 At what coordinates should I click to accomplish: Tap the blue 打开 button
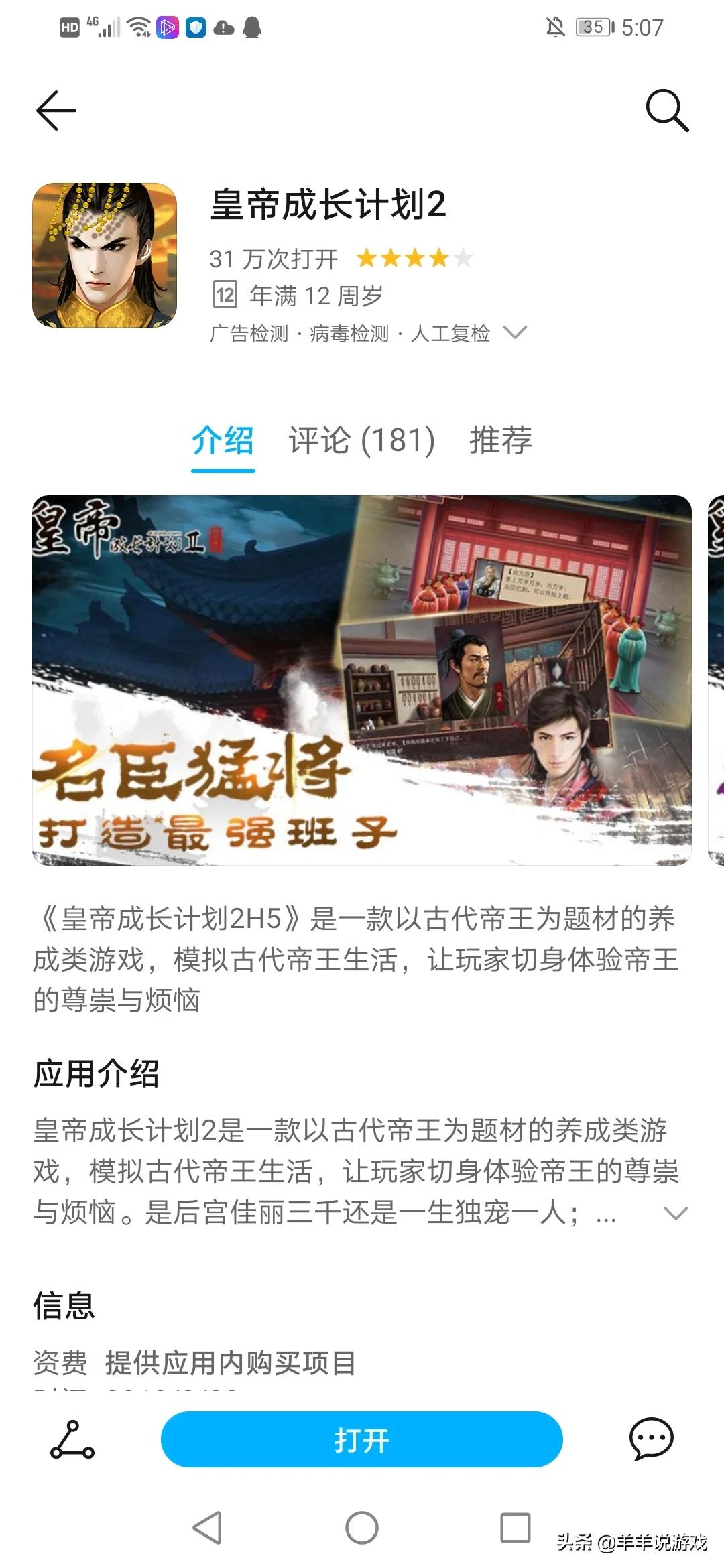361,1439
